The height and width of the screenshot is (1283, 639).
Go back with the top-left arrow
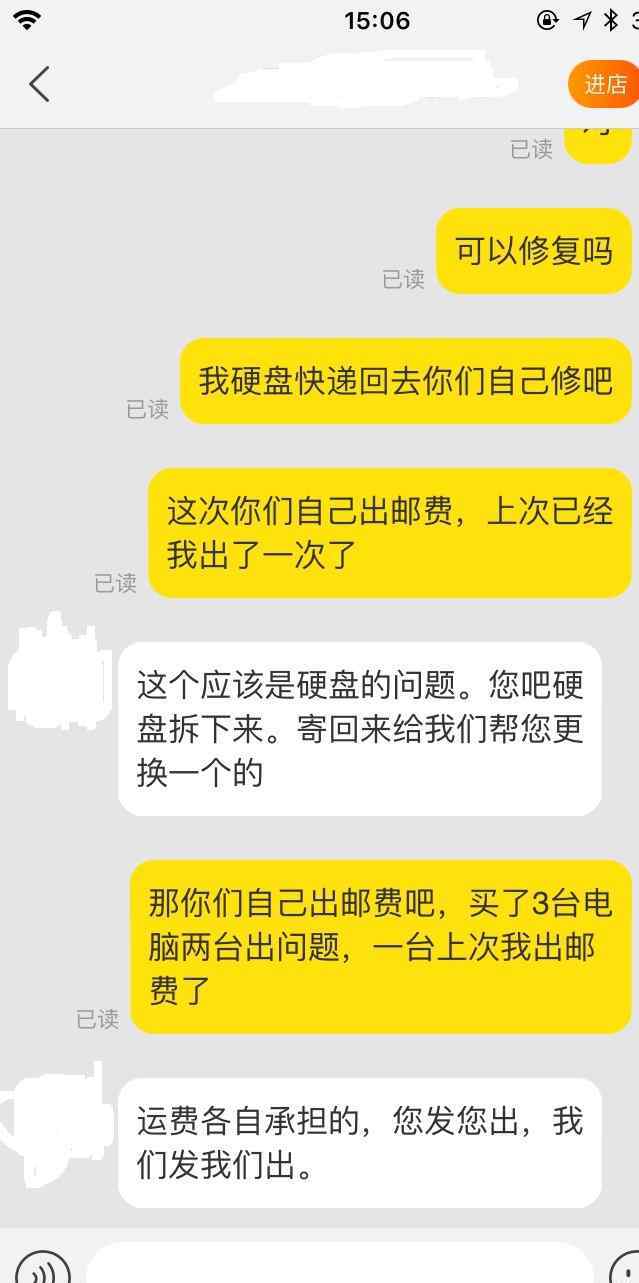pyautogui.click(x=39, y=84)
